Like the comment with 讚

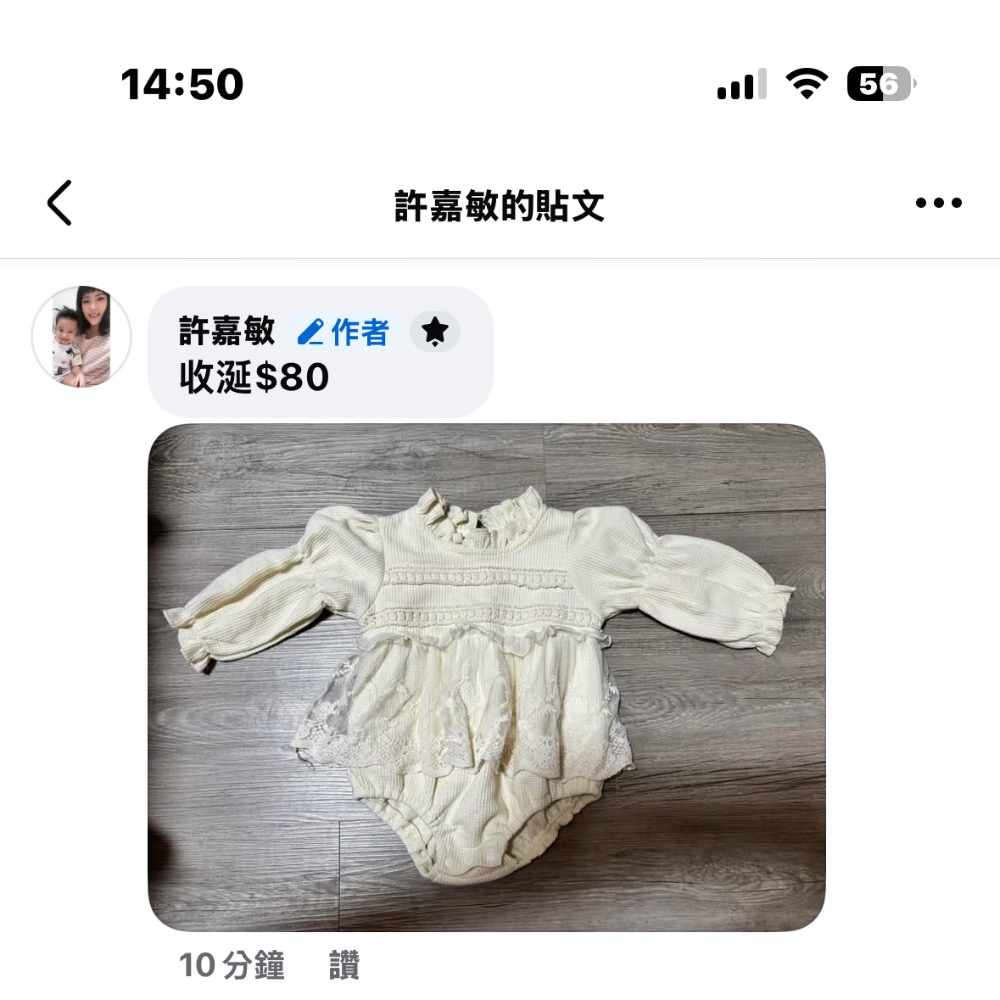pyautogui.click(x=343, y=966)
